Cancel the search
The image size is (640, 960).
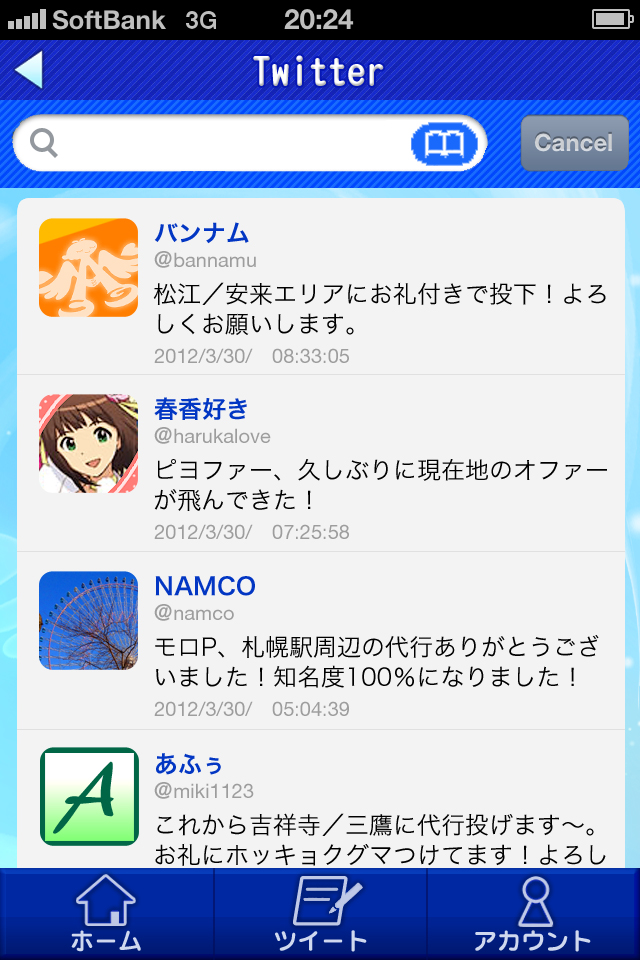[x=574, y=143]
